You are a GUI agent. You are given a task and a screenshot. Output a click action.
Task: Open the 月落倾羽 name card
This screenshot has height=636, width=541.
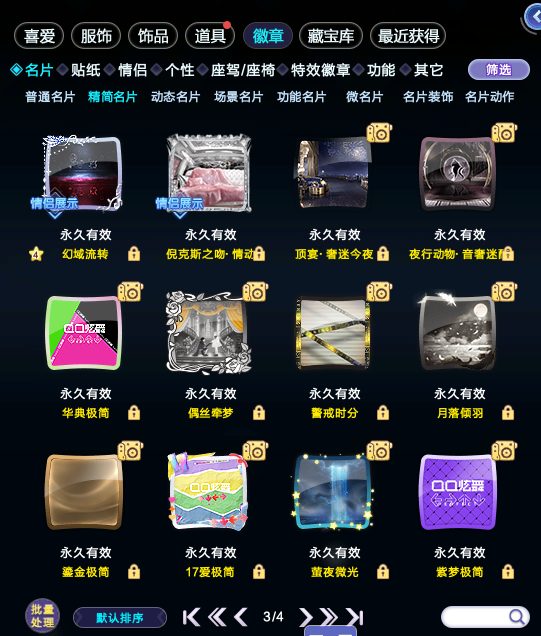(459, 333)
